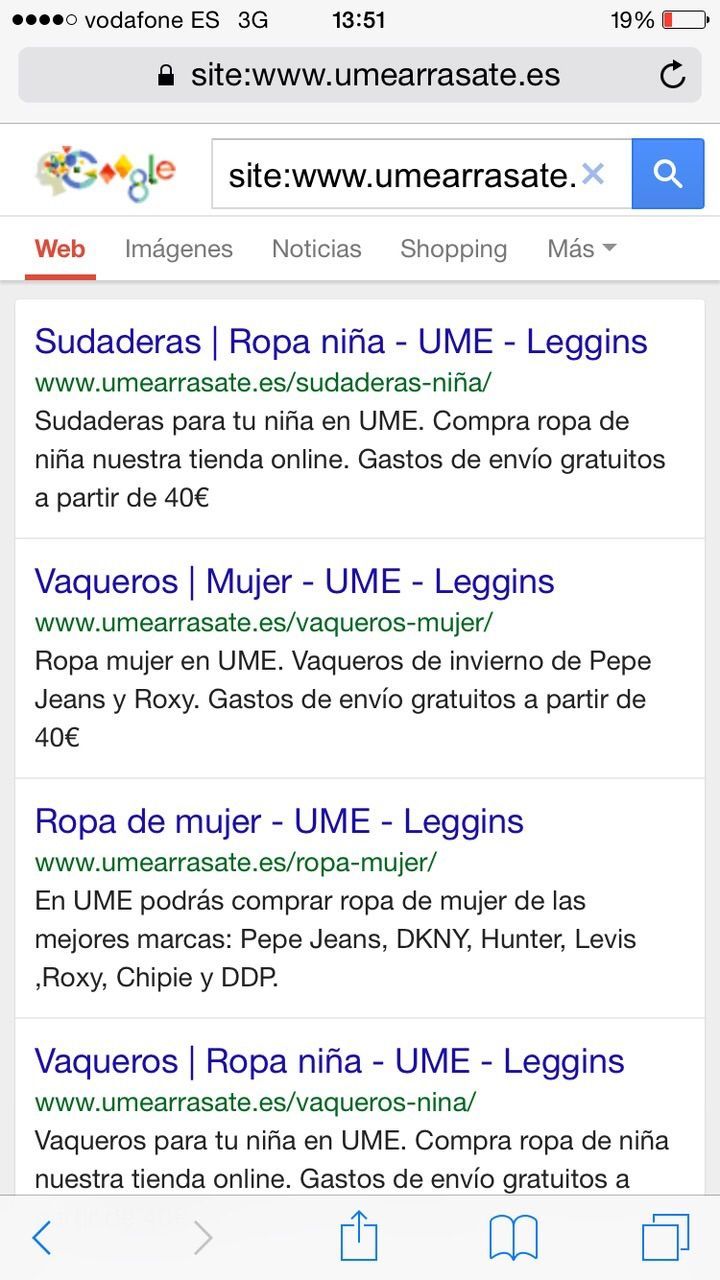Expand the Más dropdown
Screen dimensions: 720x1280
point(582,249)
